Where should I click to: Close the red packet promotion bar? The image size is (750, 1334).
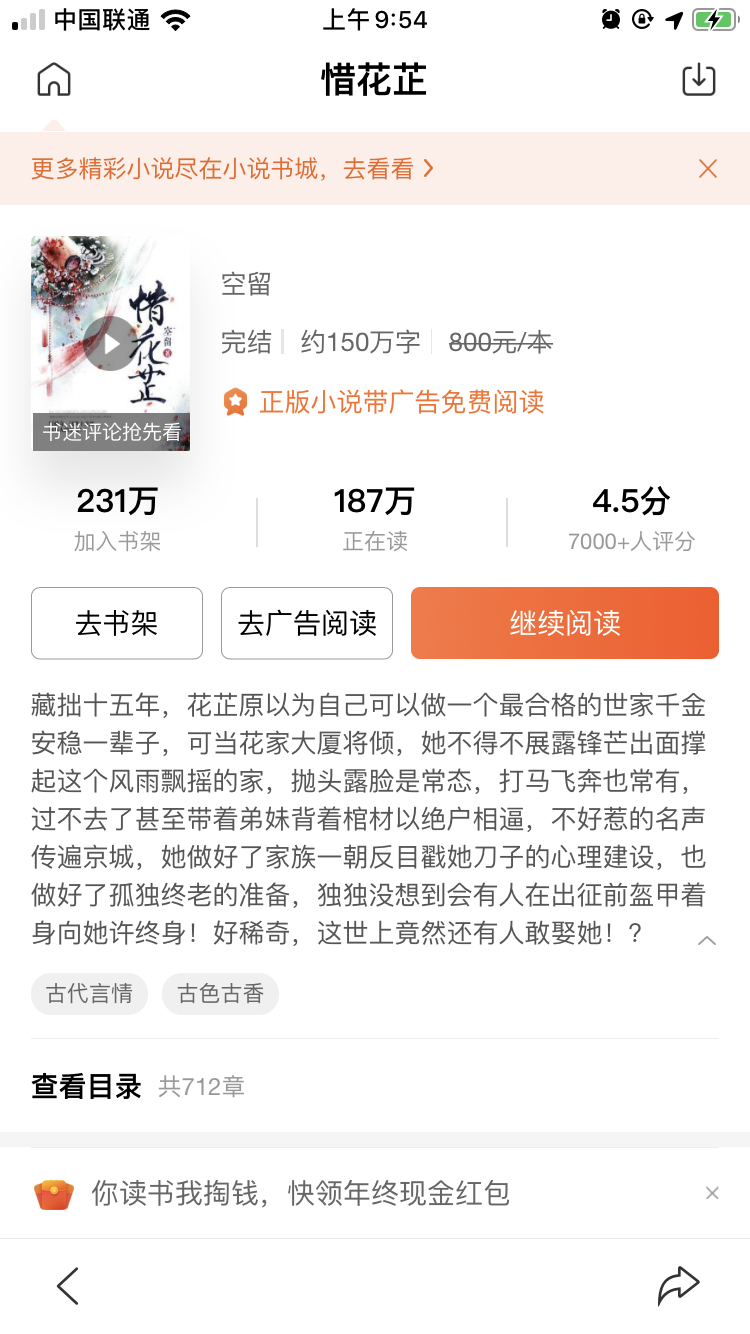click(x=712, y=1193)
